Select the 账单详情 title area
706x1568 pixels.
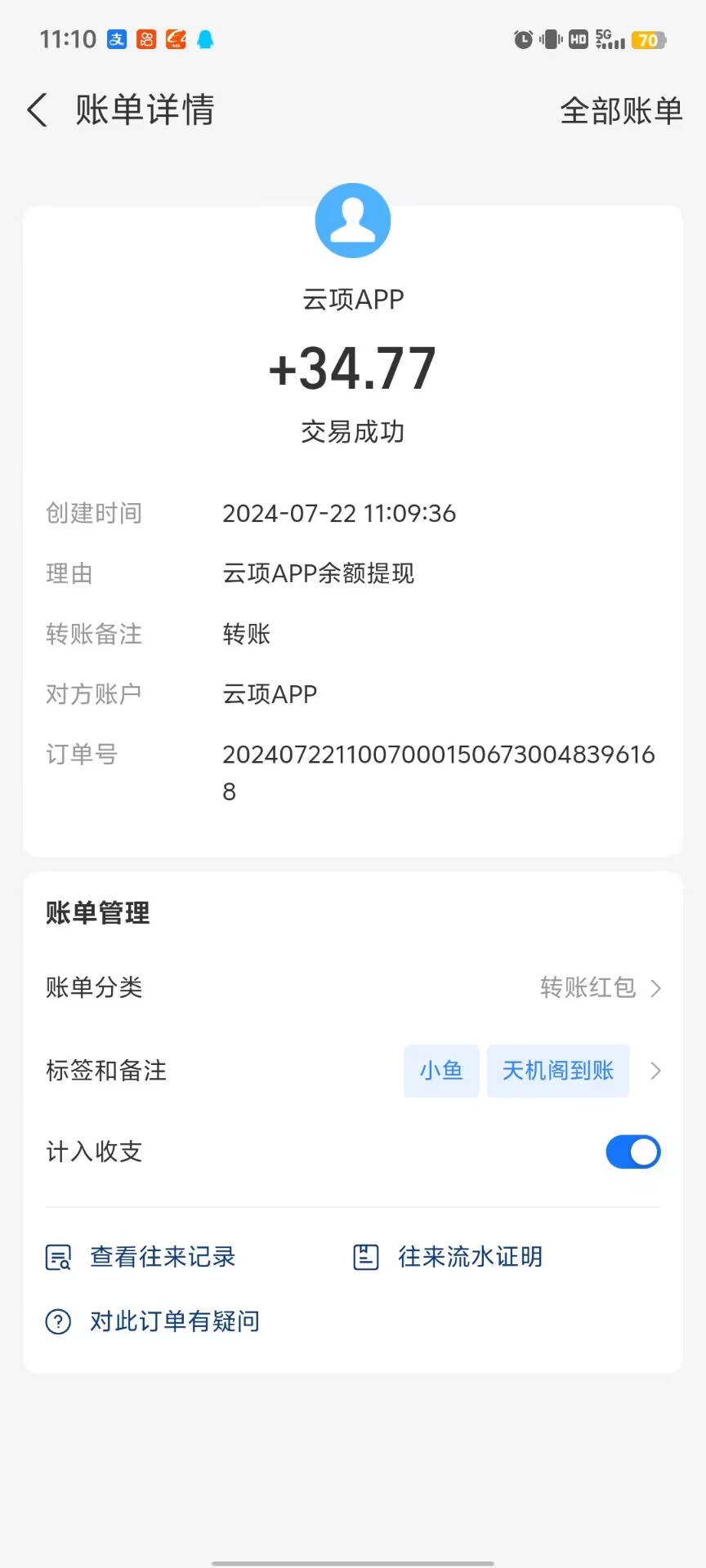(145, 110)
